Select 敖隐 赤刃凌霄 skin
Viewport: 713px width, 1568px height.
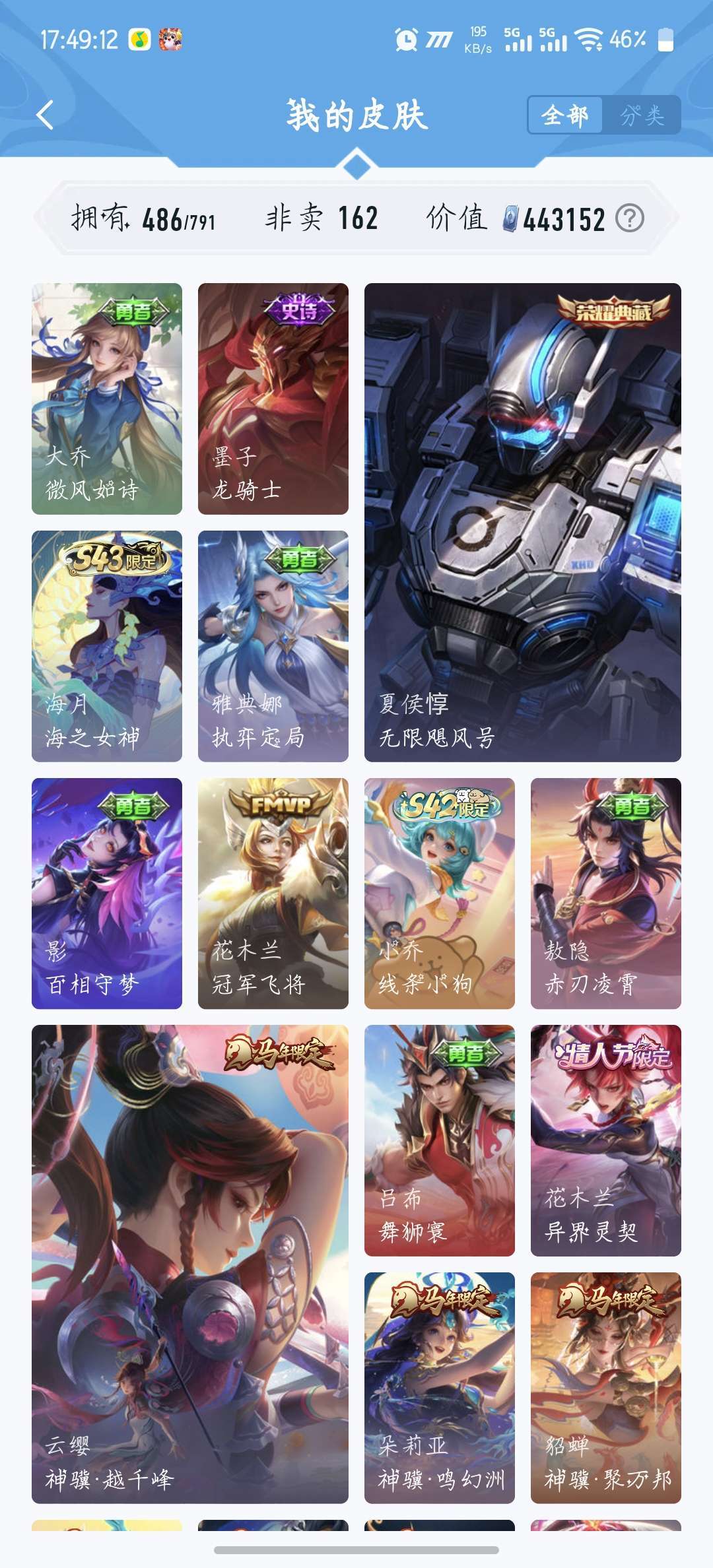[606, 893]
